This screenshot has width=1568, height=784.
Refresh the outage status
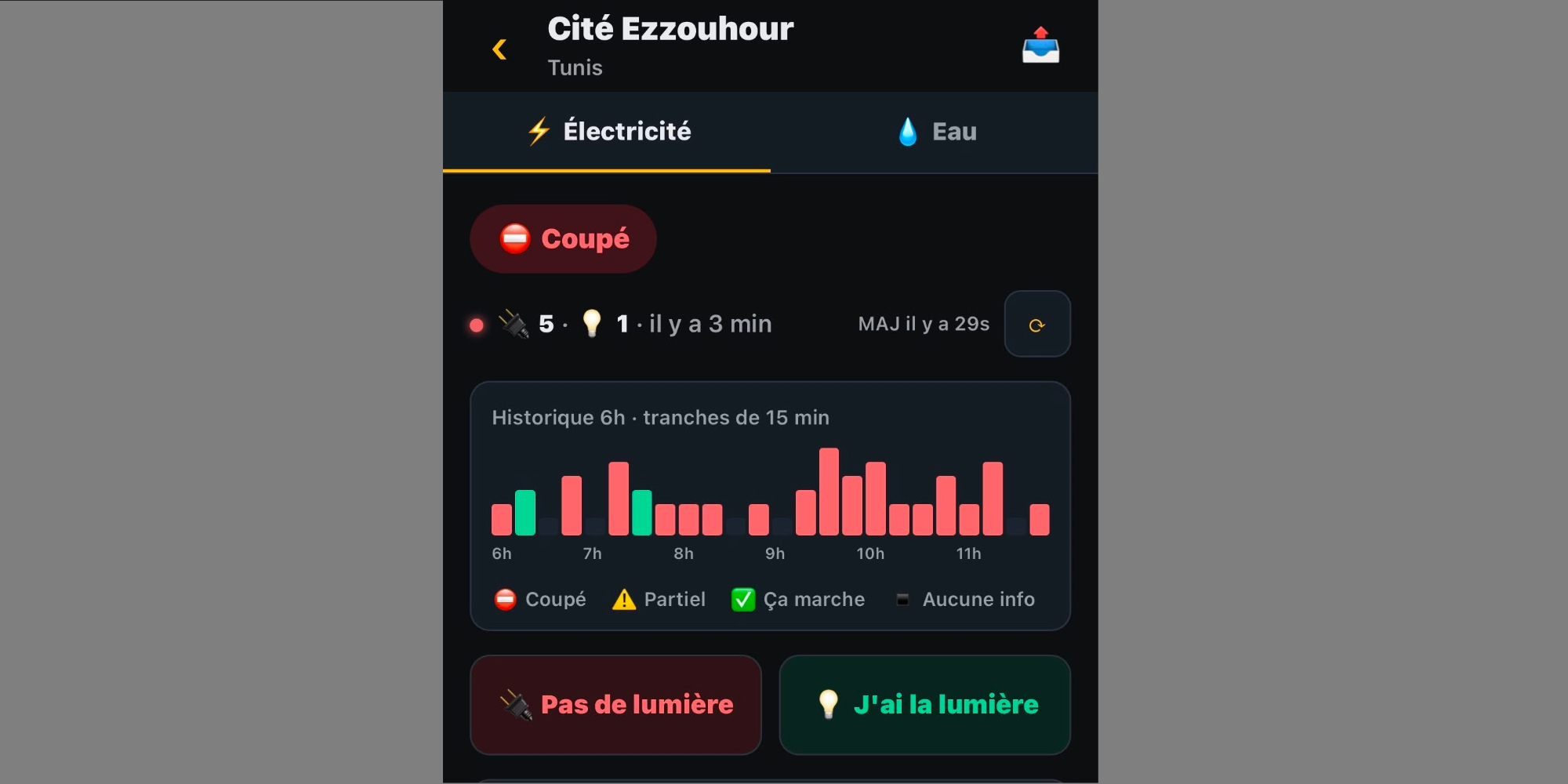[x=1037, y=324]
